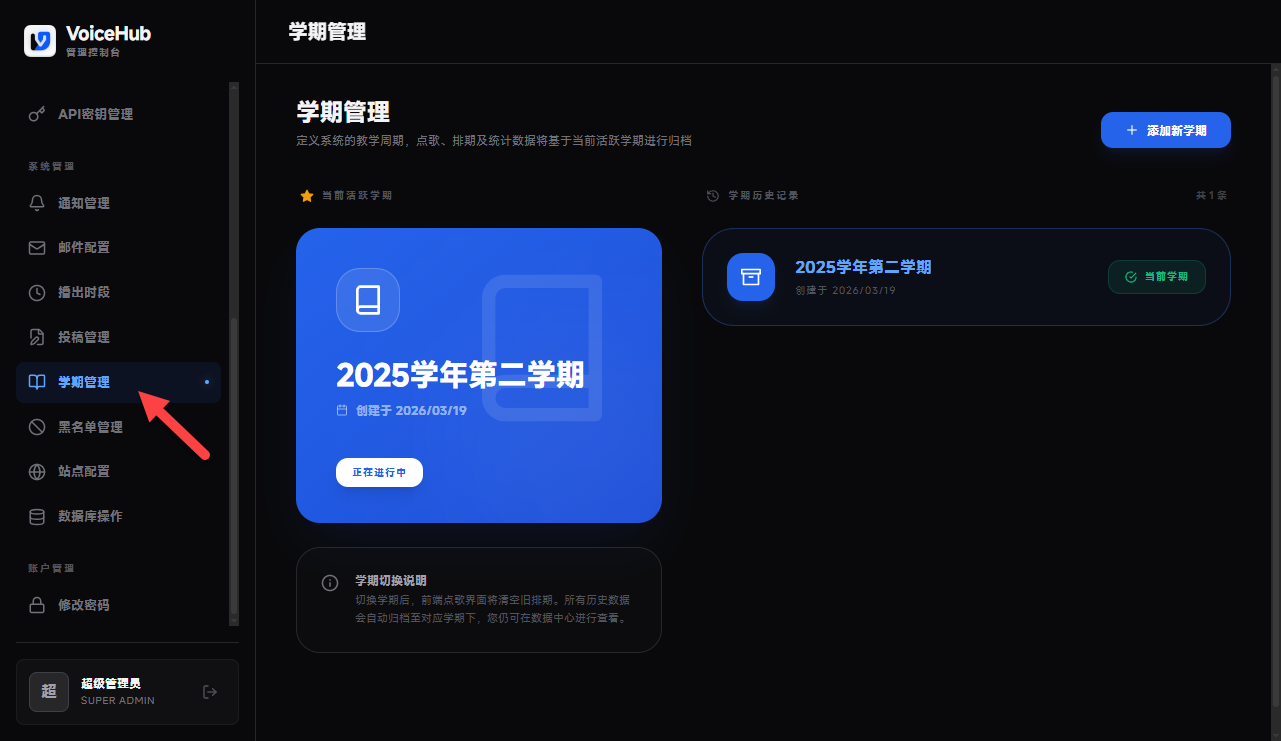Open API密钥管理 in the sidebar
The width and height of the screenshot is (1281, 741).
95,114
